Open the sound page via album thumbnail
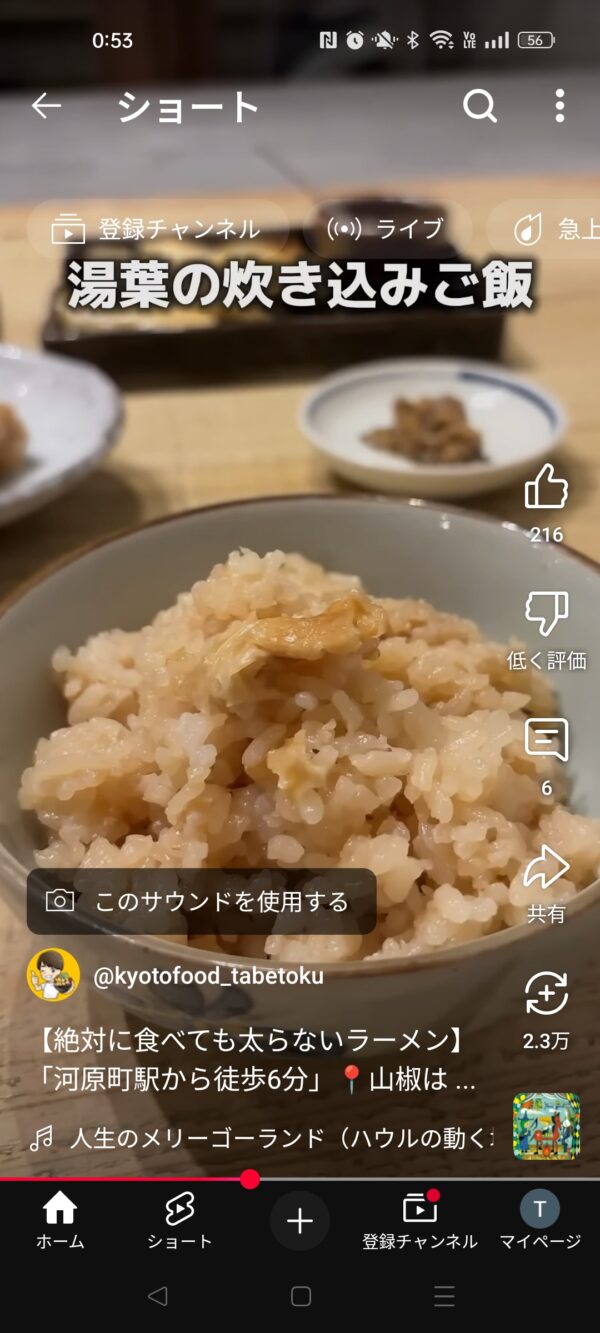The width and height of the screenshot is (600, 1333). [x=546, y=1126]
